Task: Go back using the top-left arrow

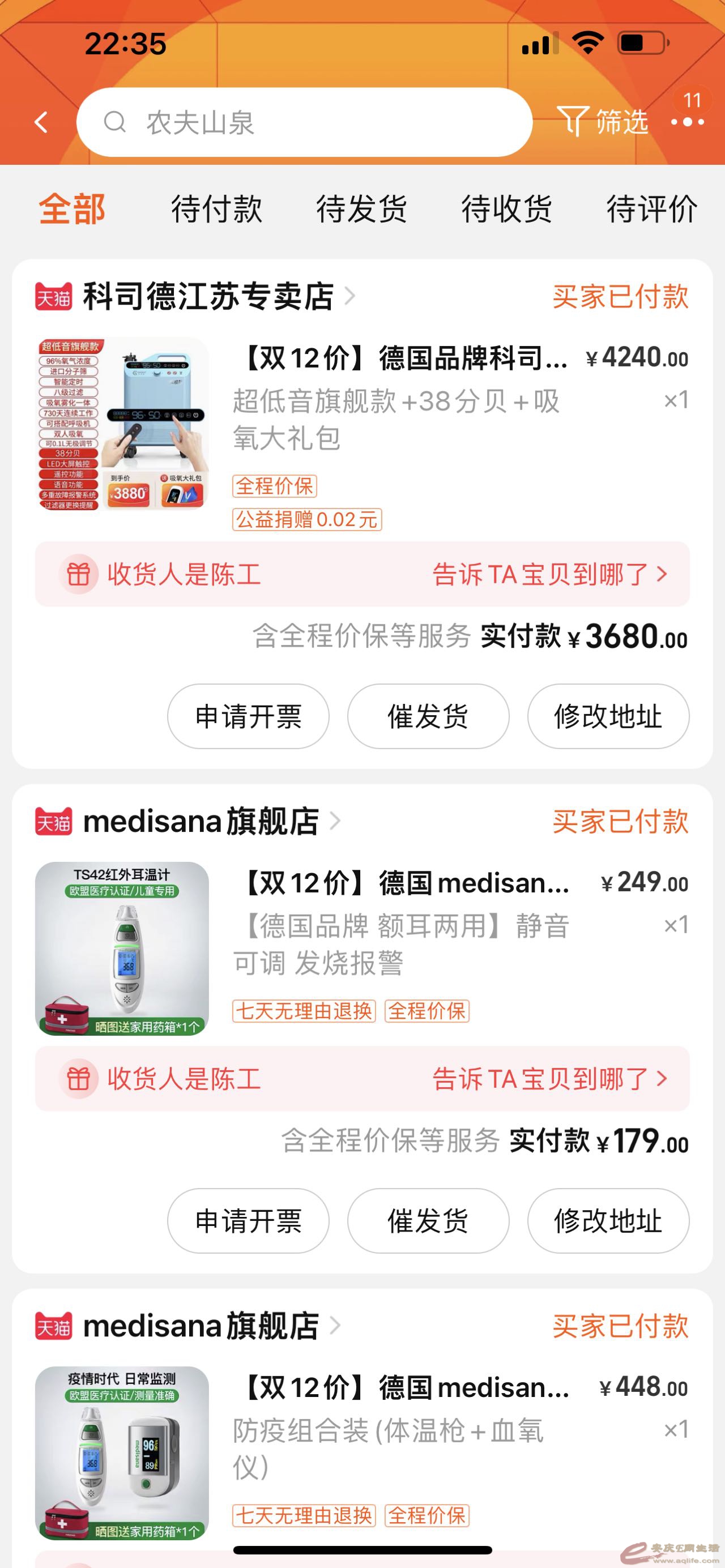Action: point(41,122)
